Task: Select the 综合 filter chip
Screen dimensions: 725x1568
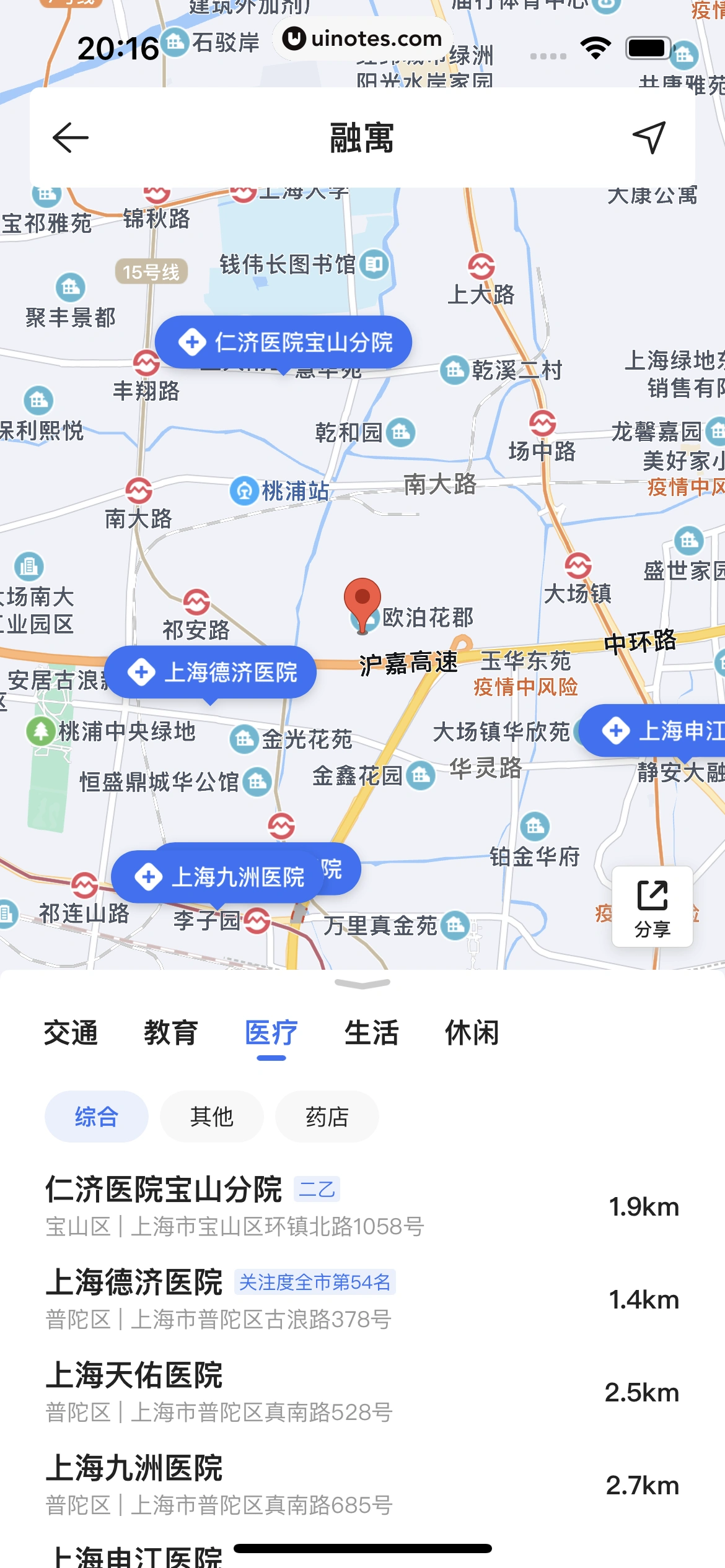Action: [x=96, y=1117]
